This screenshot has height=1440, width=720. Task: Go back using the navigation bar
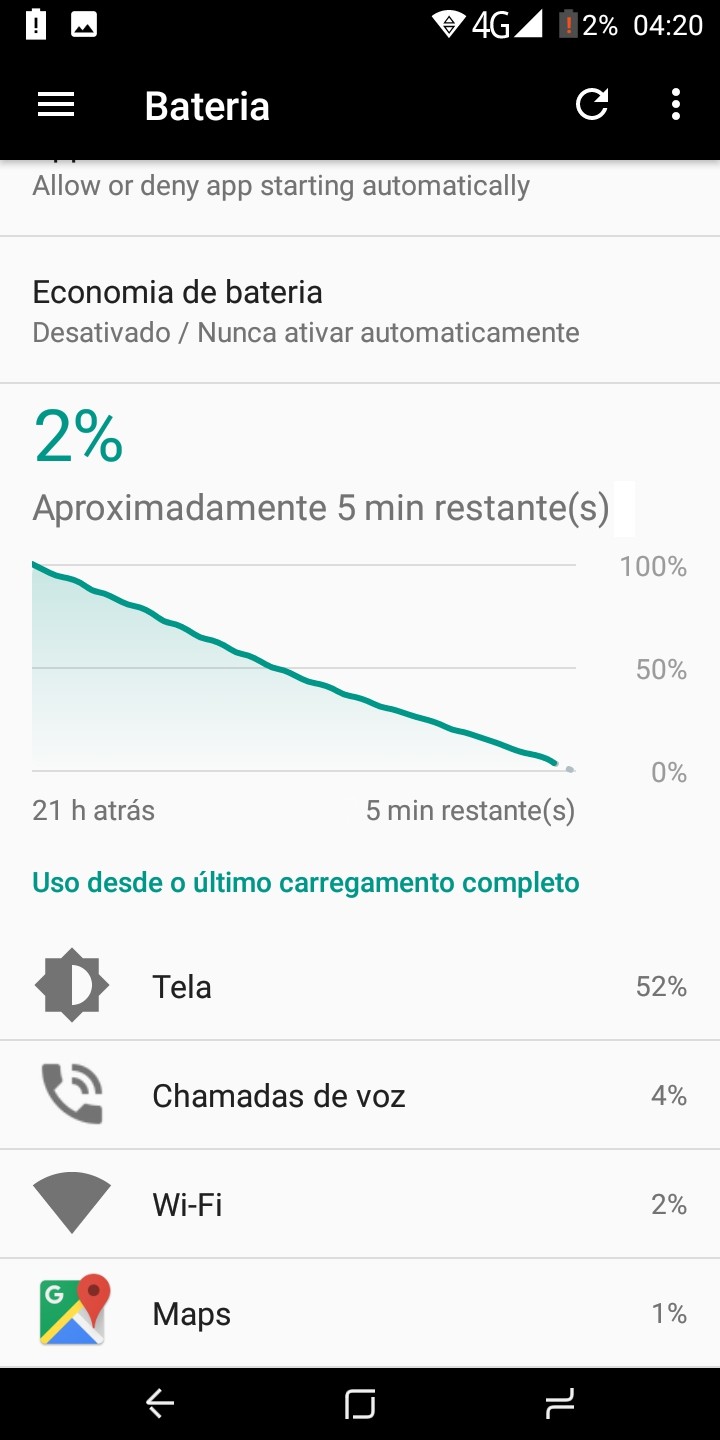coord(160,1404)
